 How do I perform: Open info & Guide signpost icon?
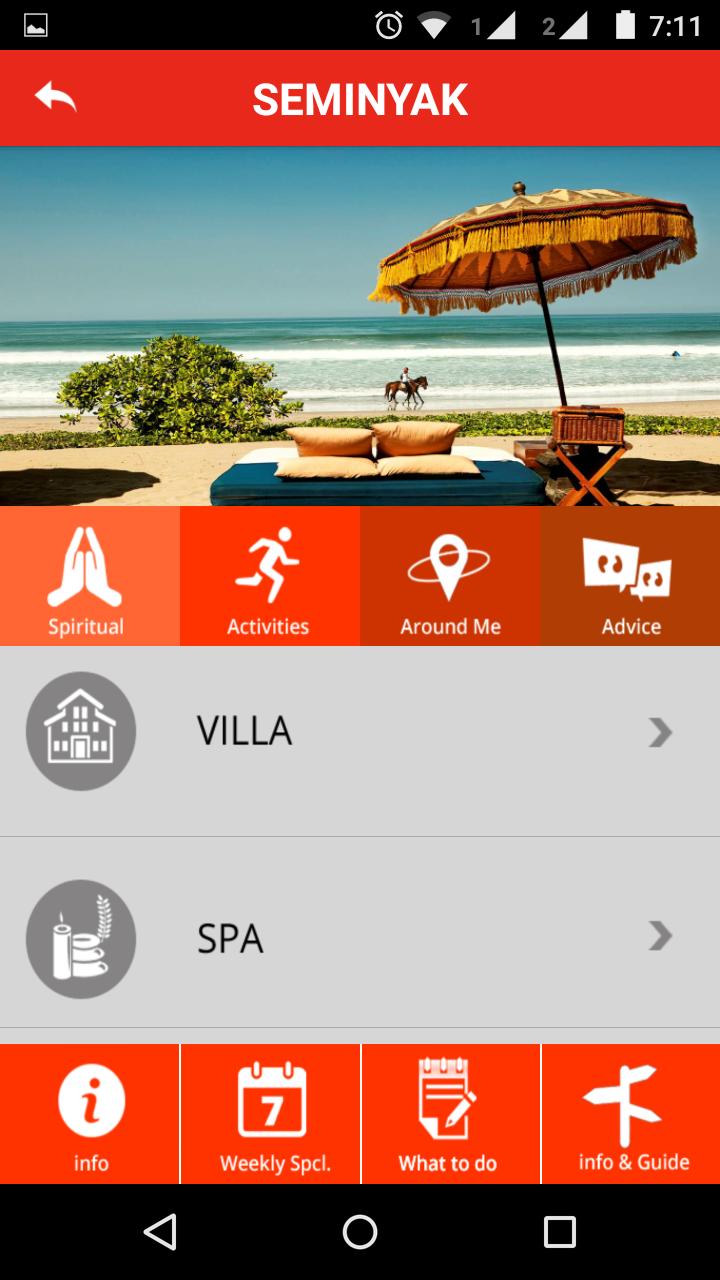(x=630, y=1100)
